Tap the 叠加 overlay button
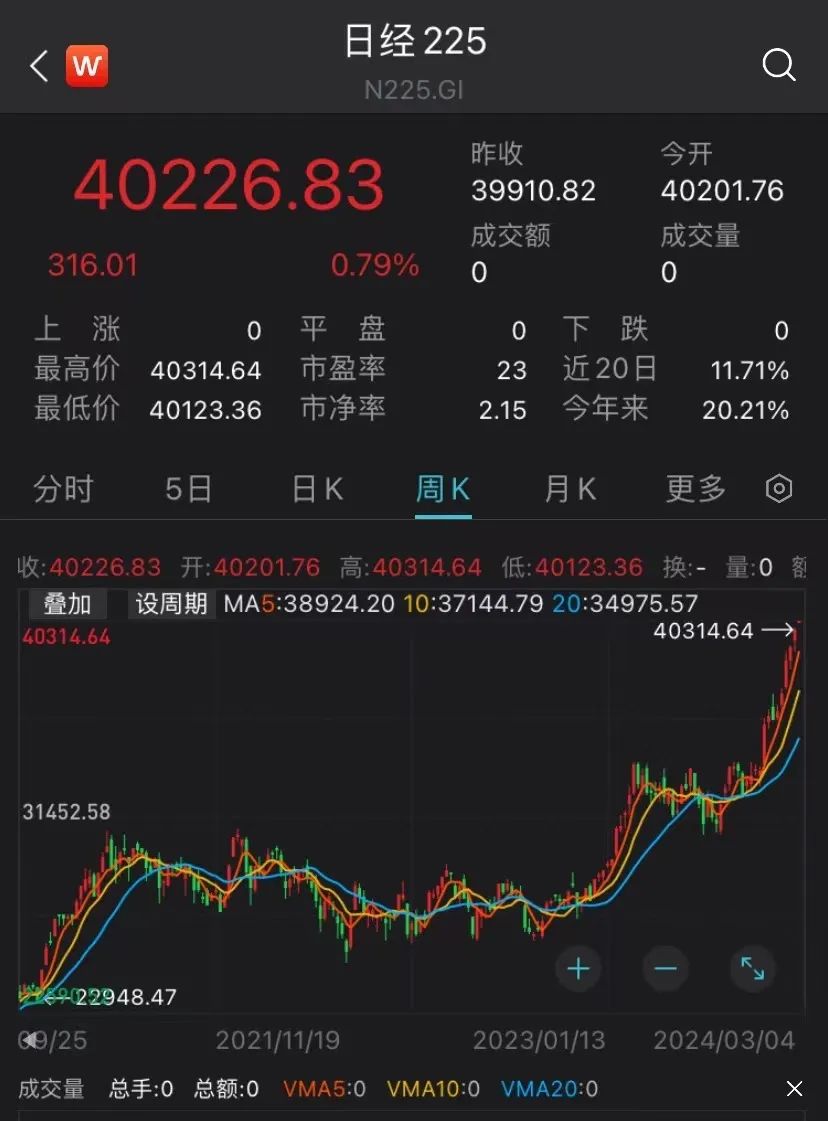 (x=67, y=604)
